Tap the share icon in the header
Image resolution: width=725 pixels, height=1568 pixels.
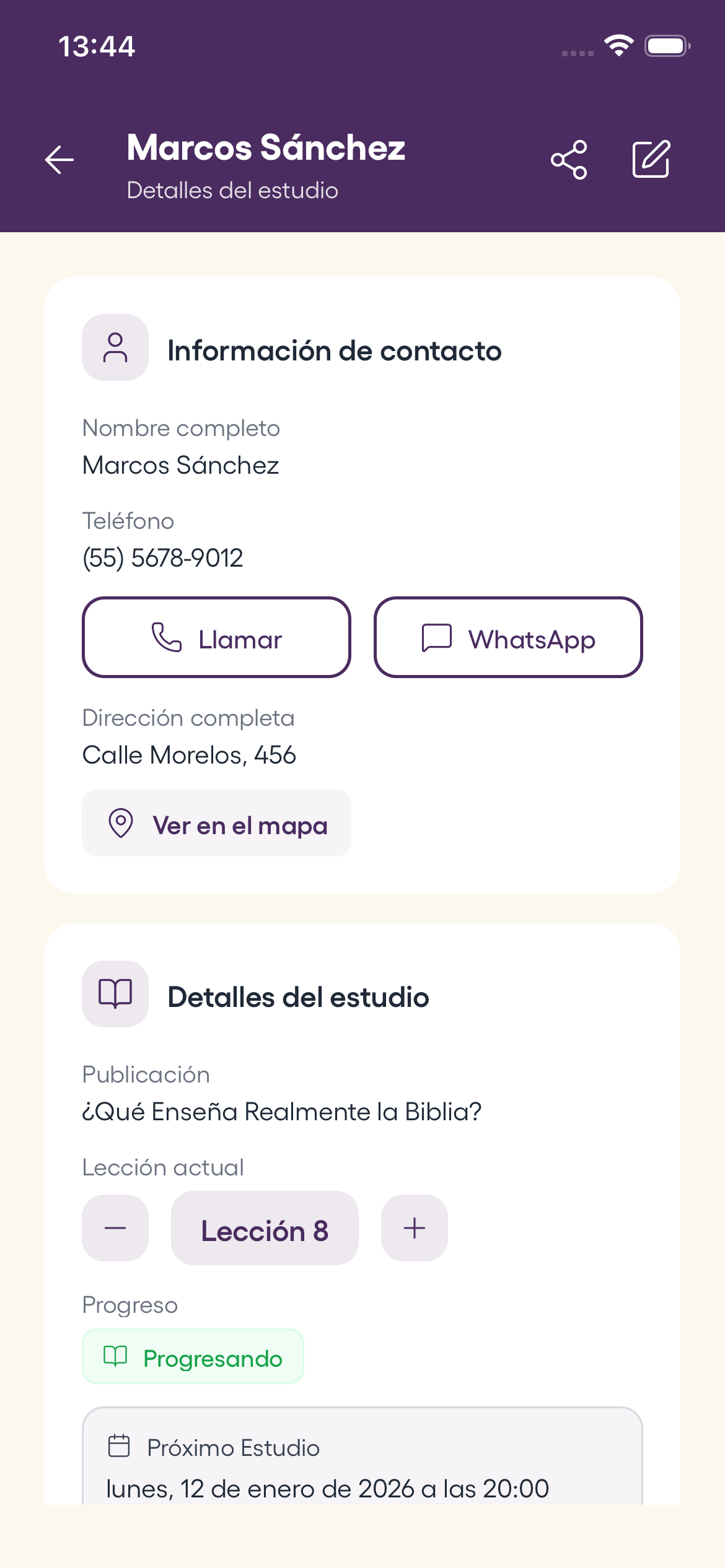point(569,160)
